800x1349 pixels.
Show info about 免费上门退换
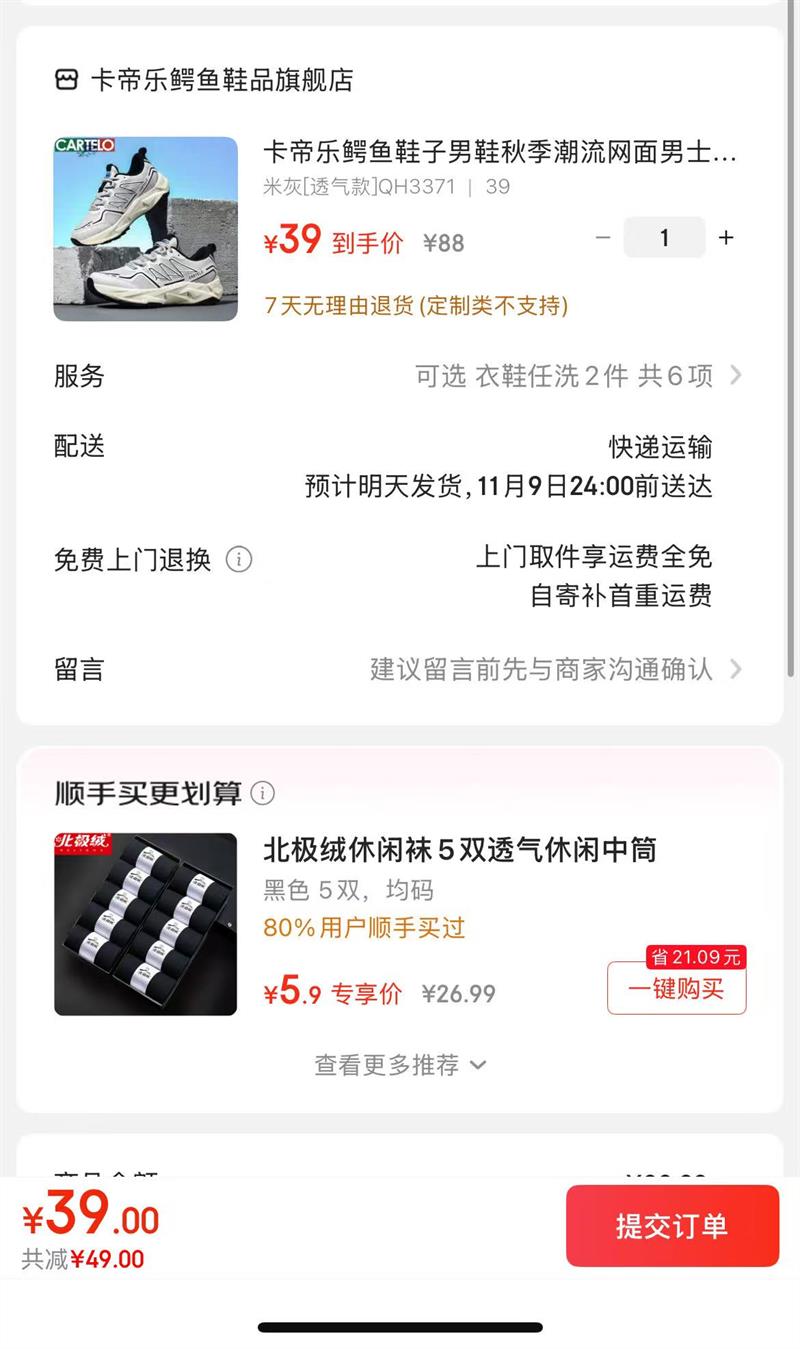click(239, 559)
